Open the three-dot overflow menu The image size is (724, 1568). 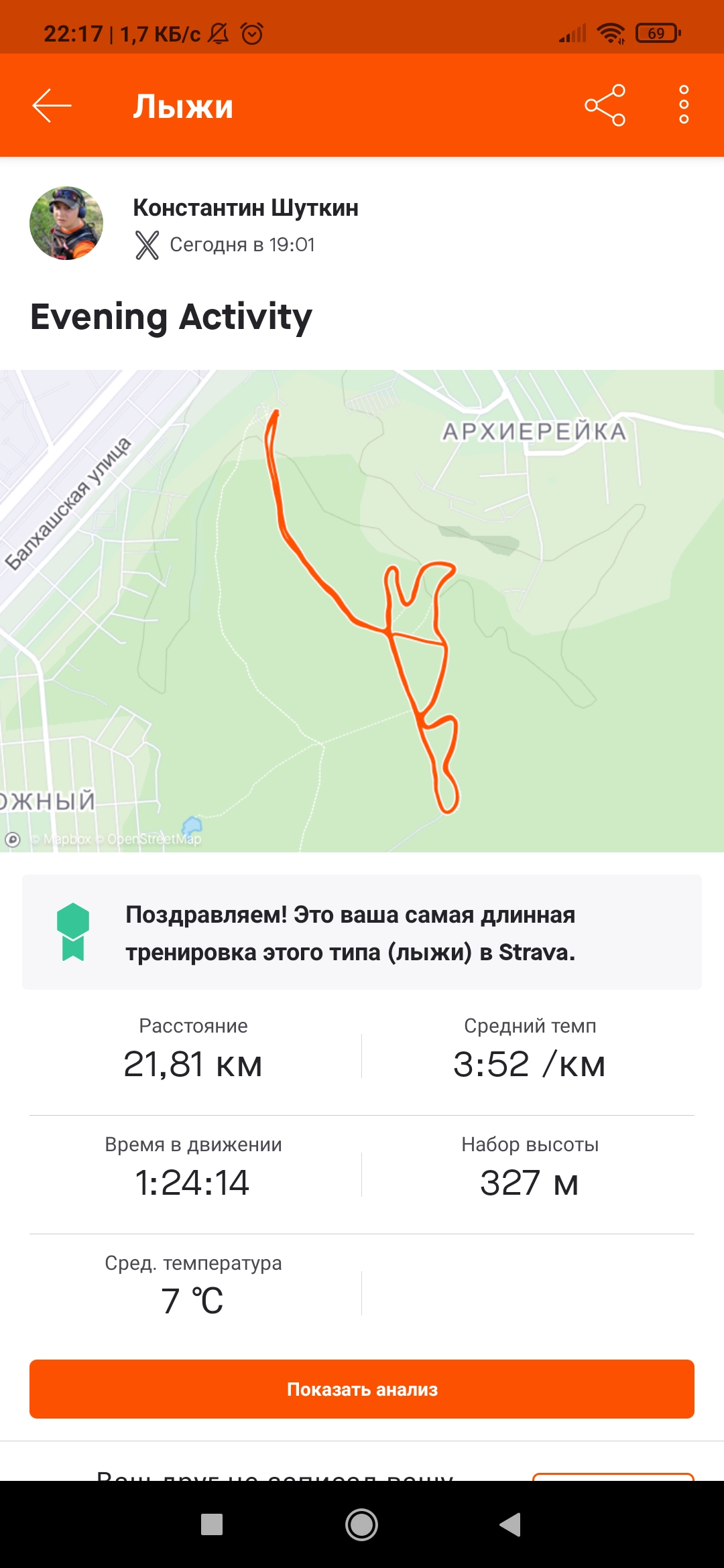pos(683,105)
